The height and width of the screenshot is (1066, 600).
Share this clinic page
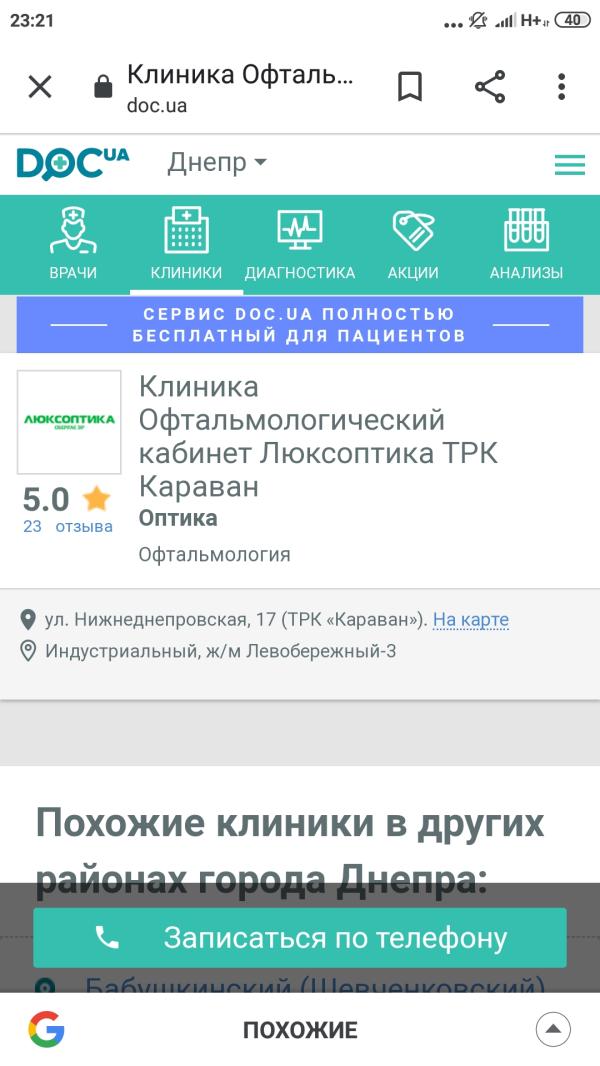coord(490,87)
